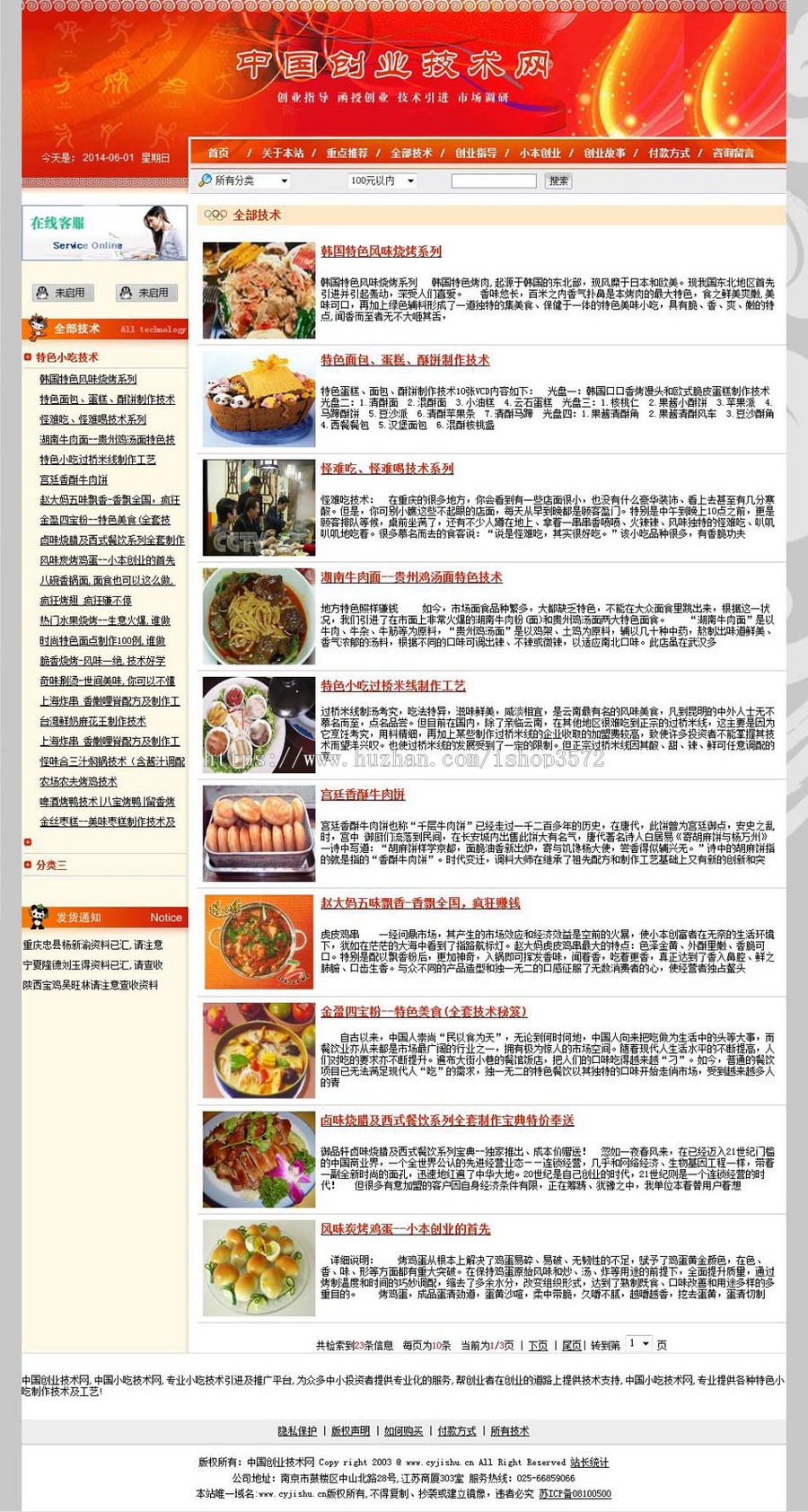Expand the 分类三 sidebar category

pos(50,866)
